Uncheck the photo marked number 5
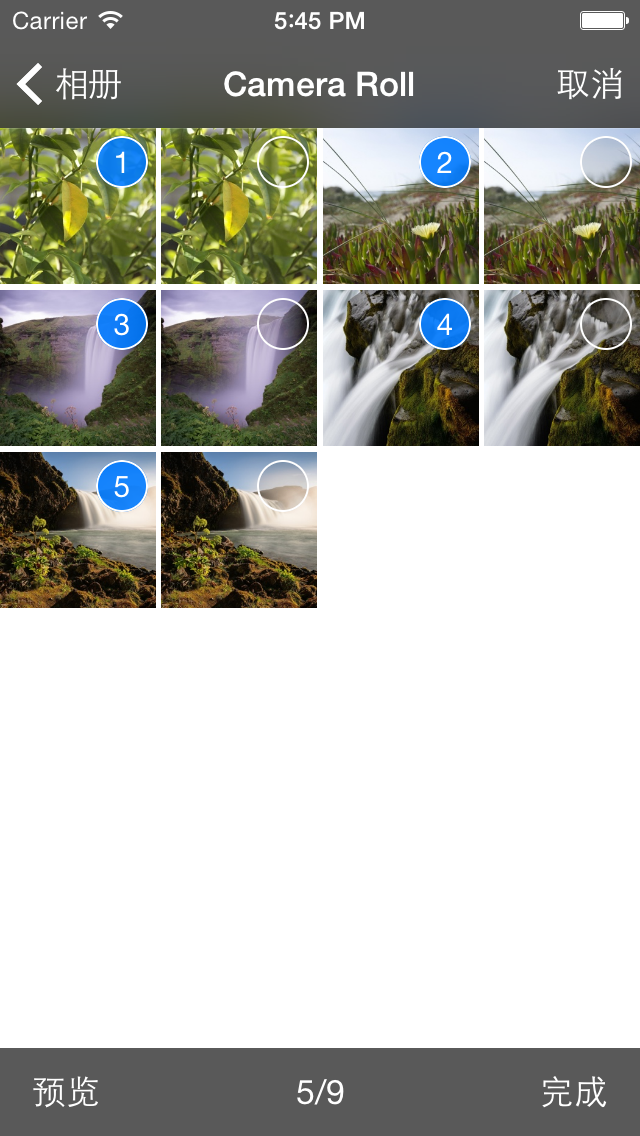640x1136 pixels. click(122, 486)
